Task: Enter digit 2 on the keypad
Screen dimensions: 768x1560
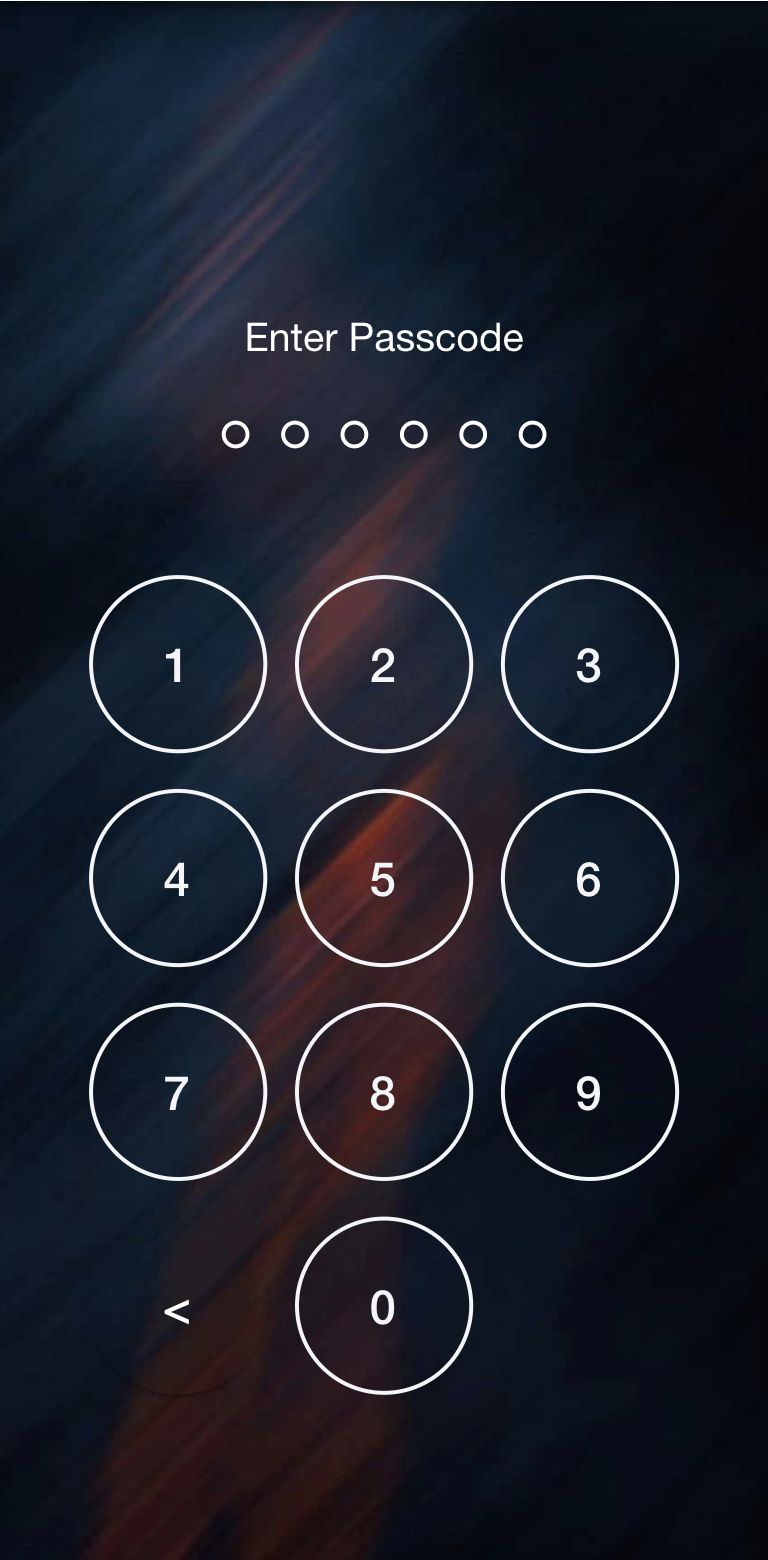Action: pos(384,664)
